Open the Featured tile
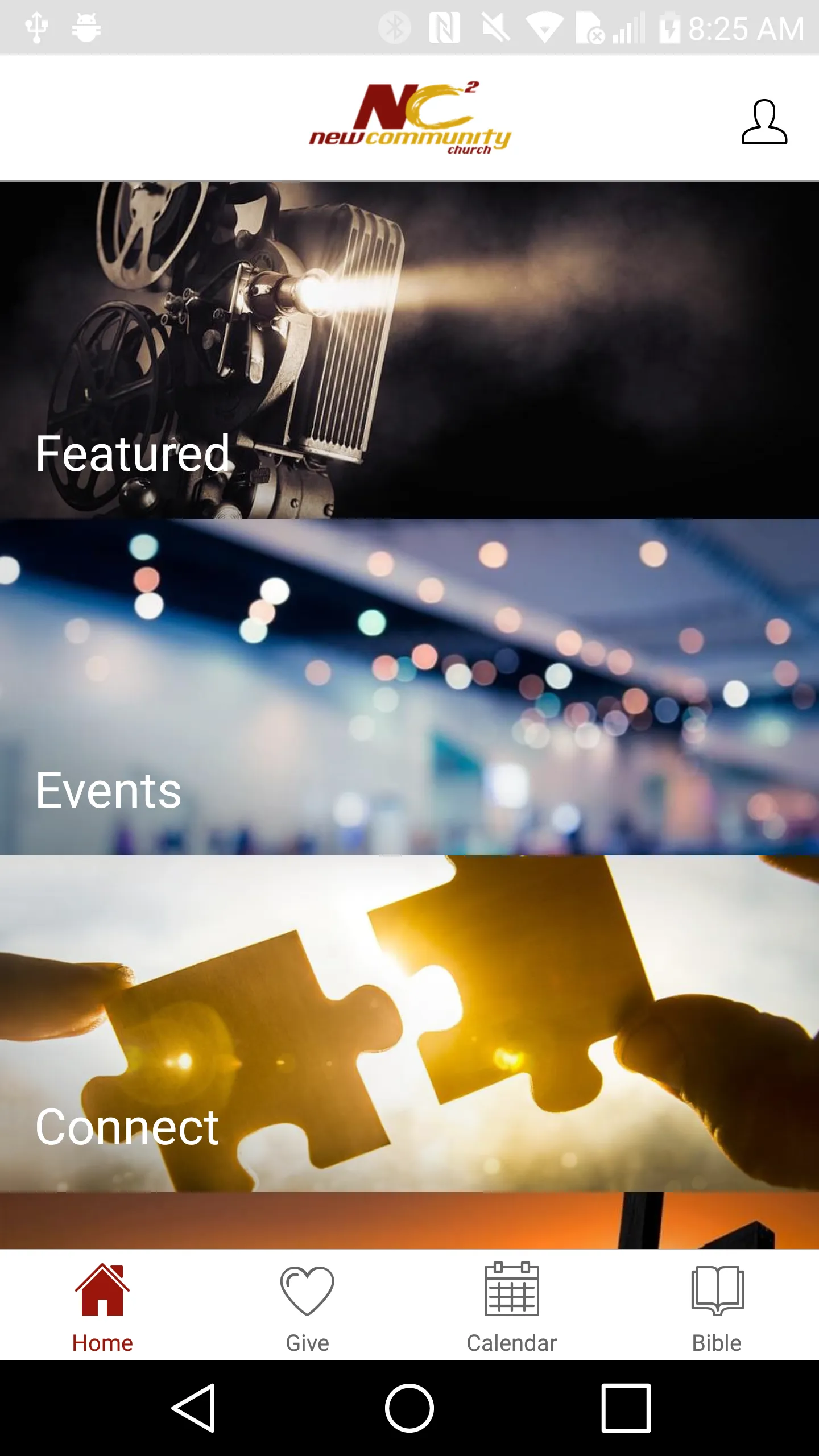The height and width of the screenshot is (1456, 819). point(409,350)
